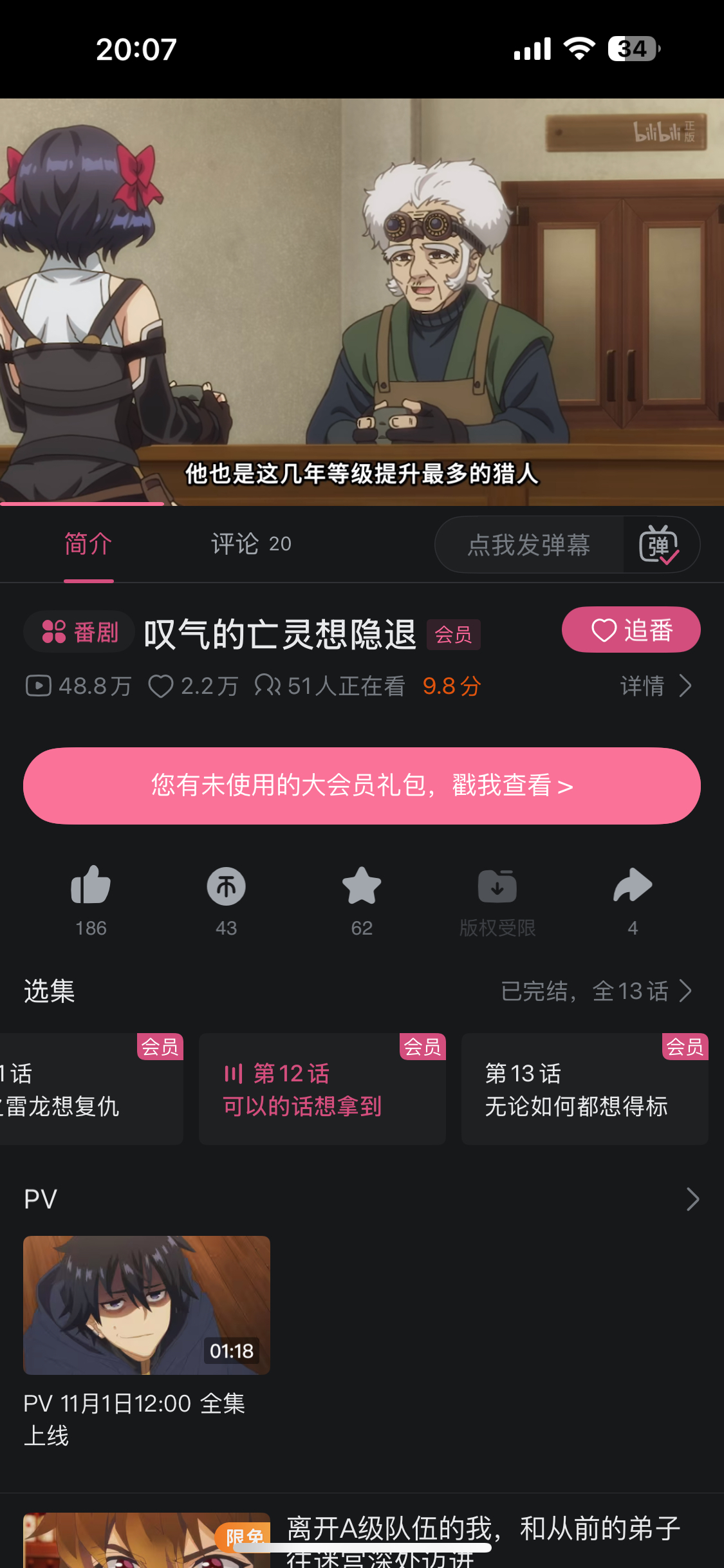
Task: Tap the 版权受限 download icon
Action: (x=497, y=887)
